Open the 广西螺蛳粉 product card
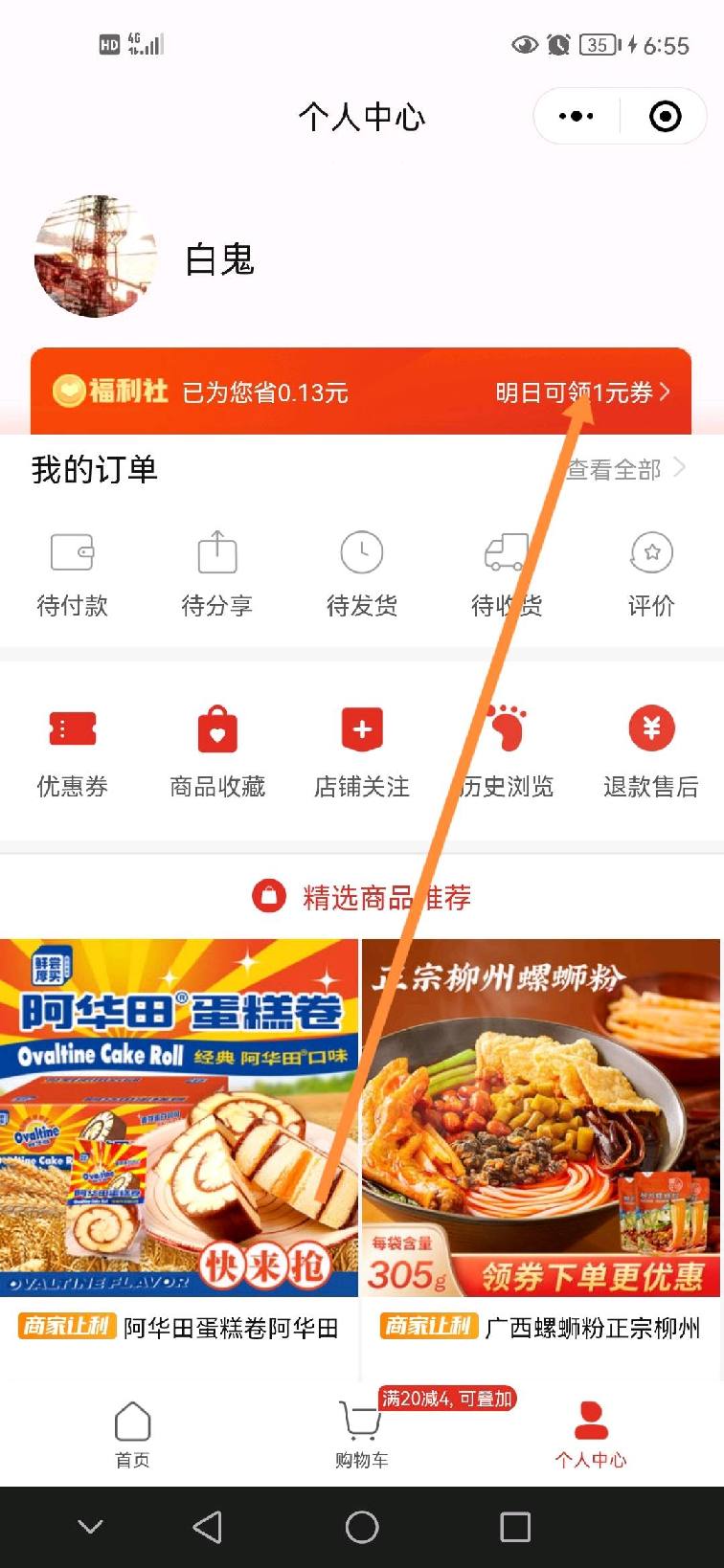The image size is (724, 1568). [x=541, y=1139]
